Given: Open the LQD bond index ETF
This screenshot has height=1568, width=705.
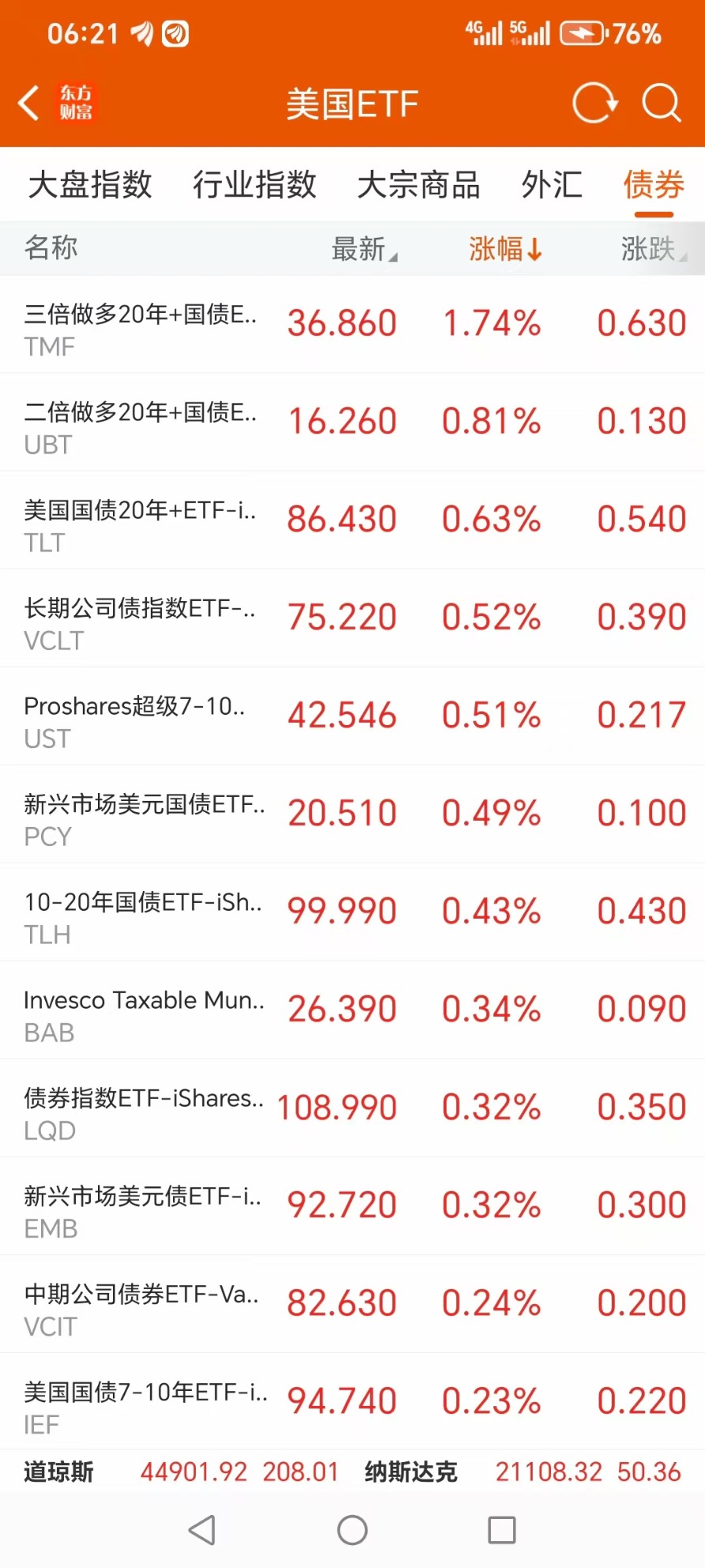Looking at the screenshot, I should (x=352, y=1108).
